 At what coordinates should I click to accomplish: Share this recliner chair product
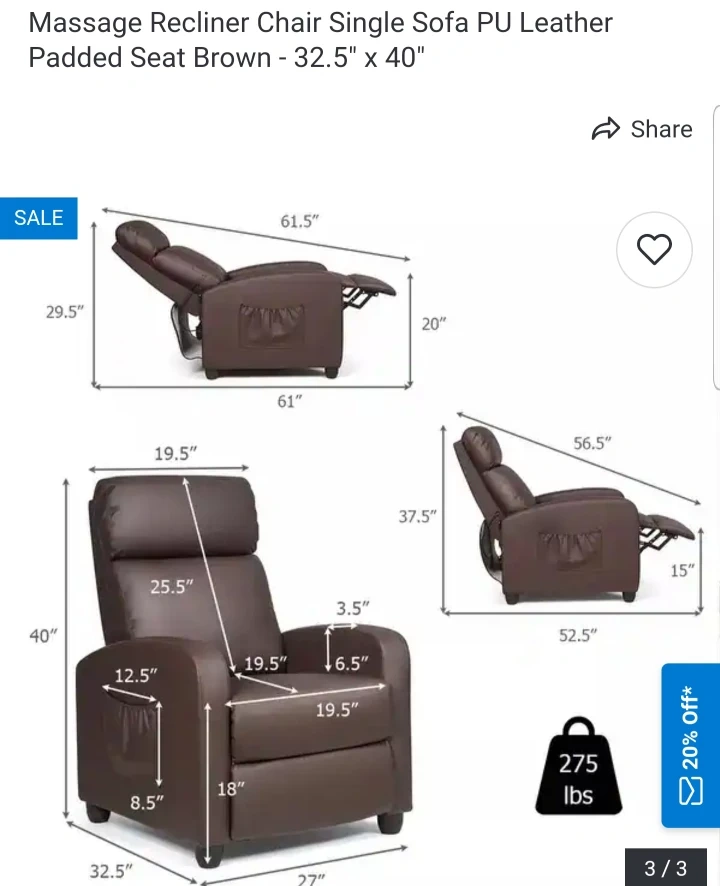coord(642,129)
